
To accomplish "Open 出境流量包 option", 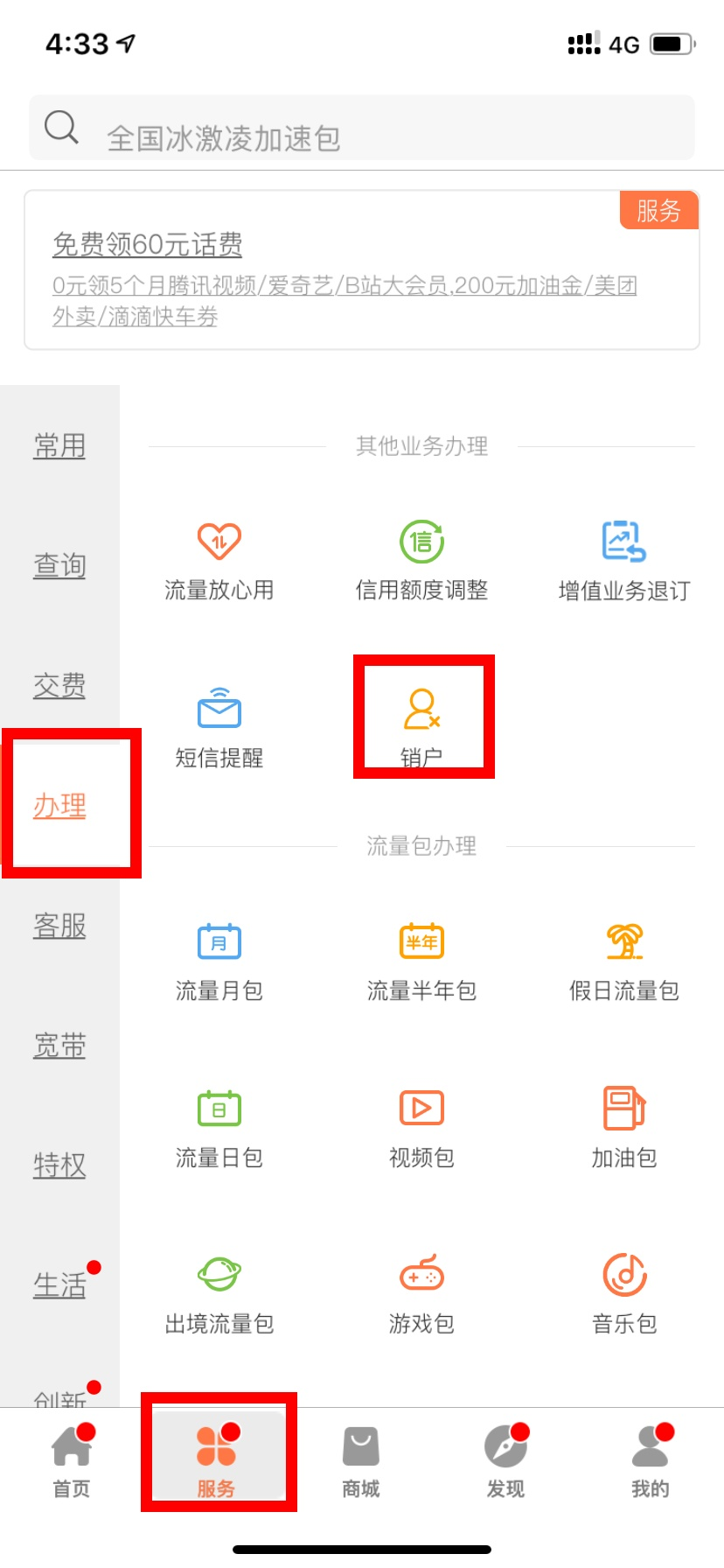I will coord(219,1293).
